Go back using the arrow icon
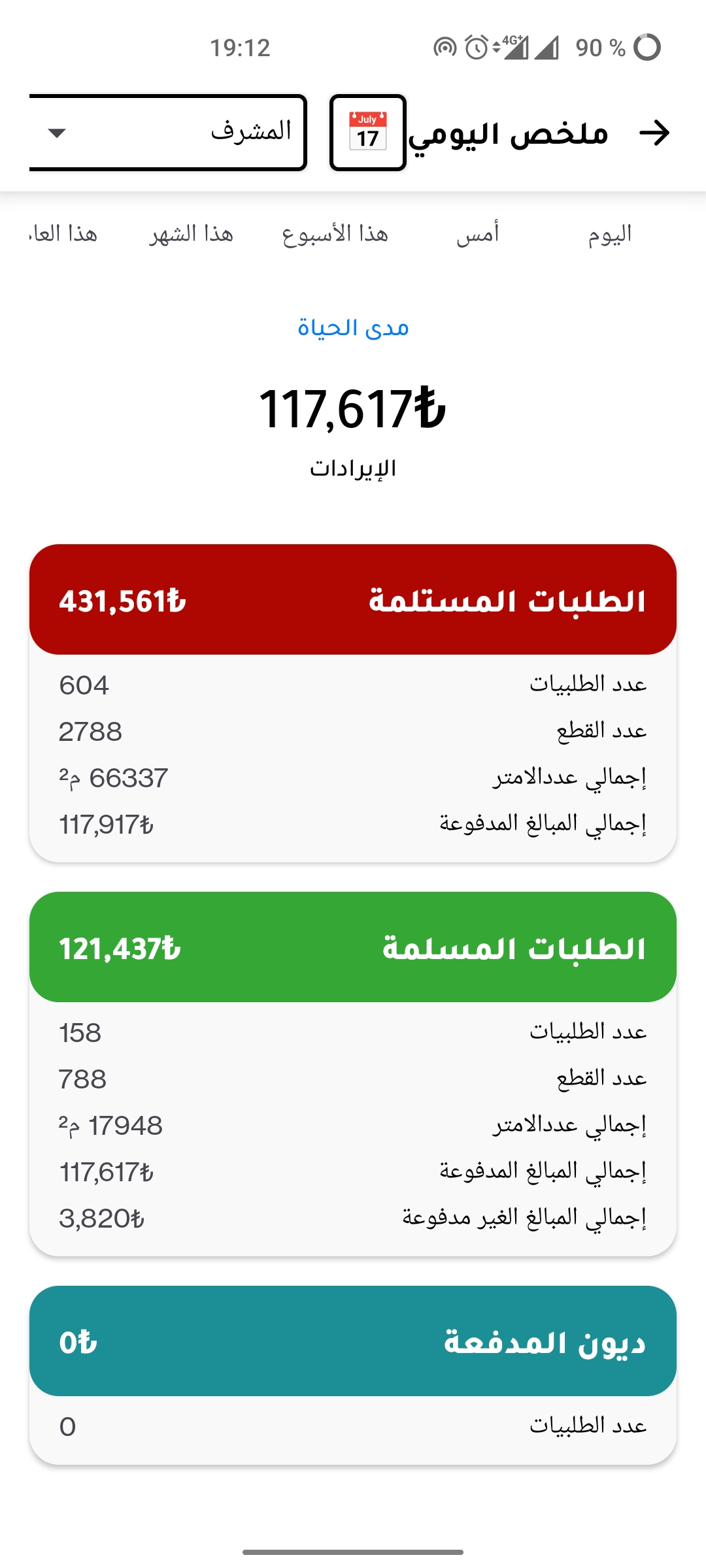The height and width of the screenshot is (1568, 706). [x=654, y=133]
